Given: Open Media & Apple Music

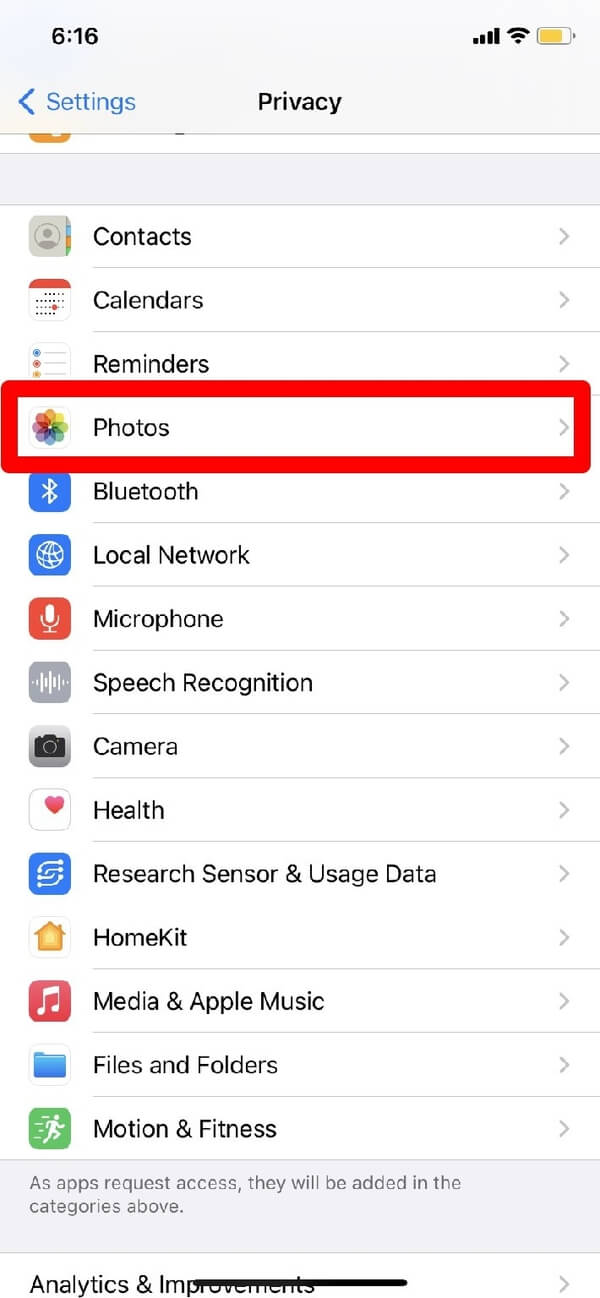Looking at the screenshot, I should [x=300, y=1001].
